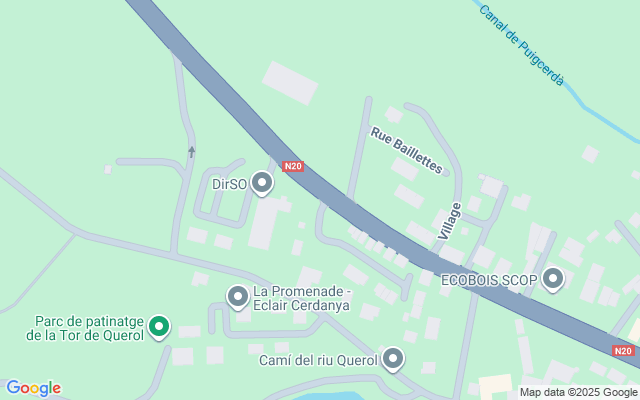This screenshot has height=400, width=640.
Task: Tap the Parc de patinatge park pin
Action: pyautogui.click(x=158, y=326)
